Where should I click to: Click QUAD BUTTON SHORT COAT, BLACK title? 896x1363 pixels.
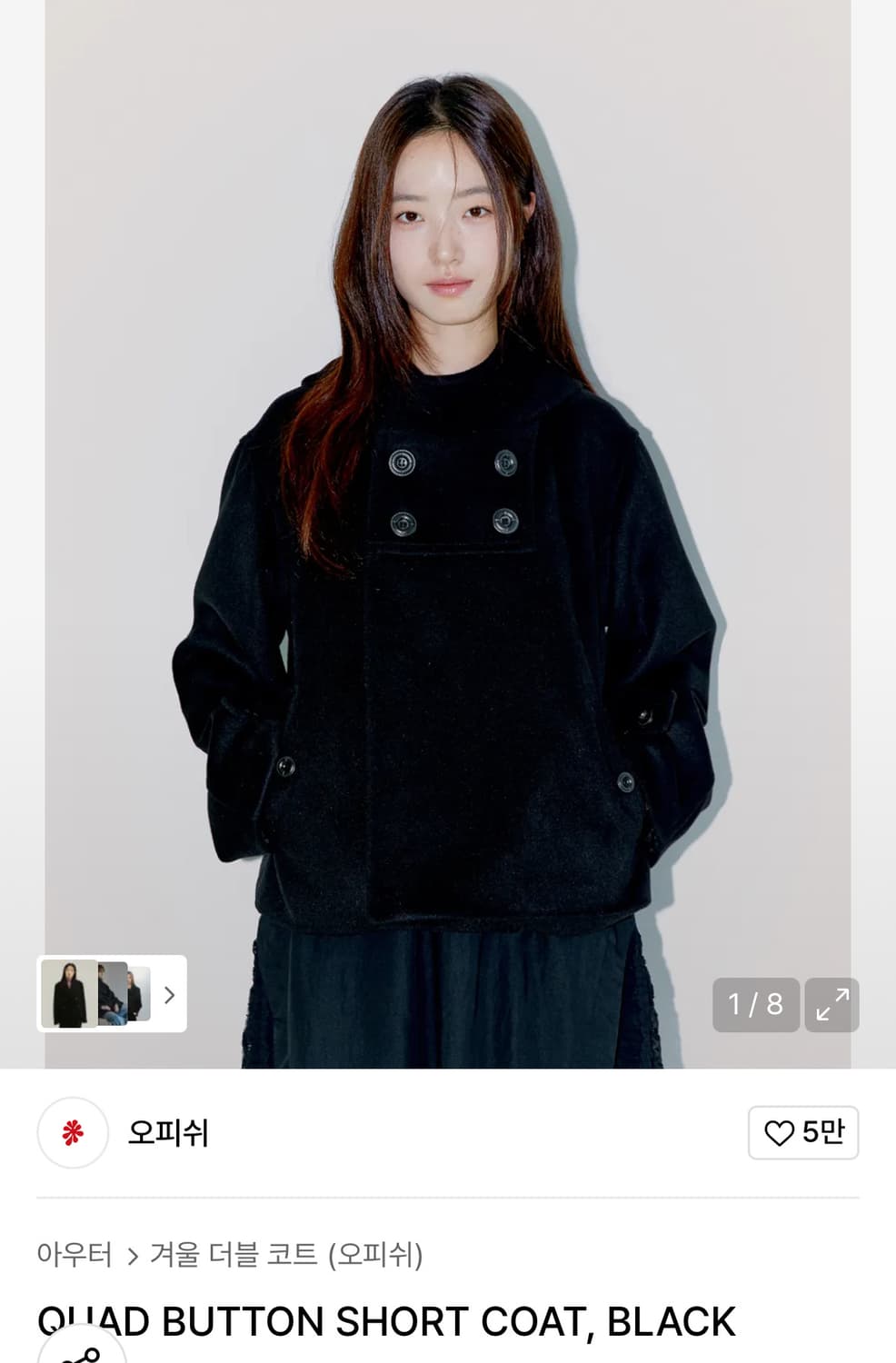[x=386, y=1323]
